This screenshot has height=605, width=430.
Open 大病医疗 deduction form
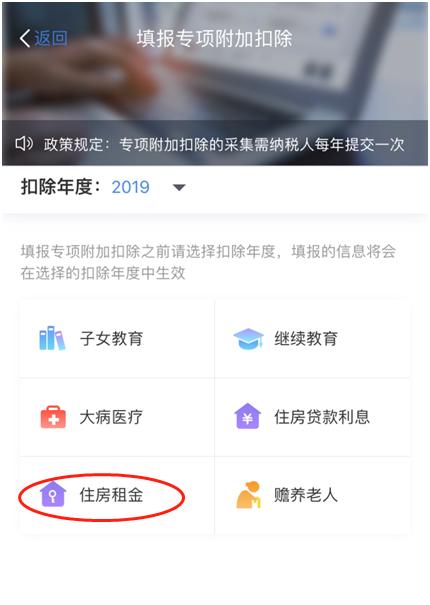117,417
